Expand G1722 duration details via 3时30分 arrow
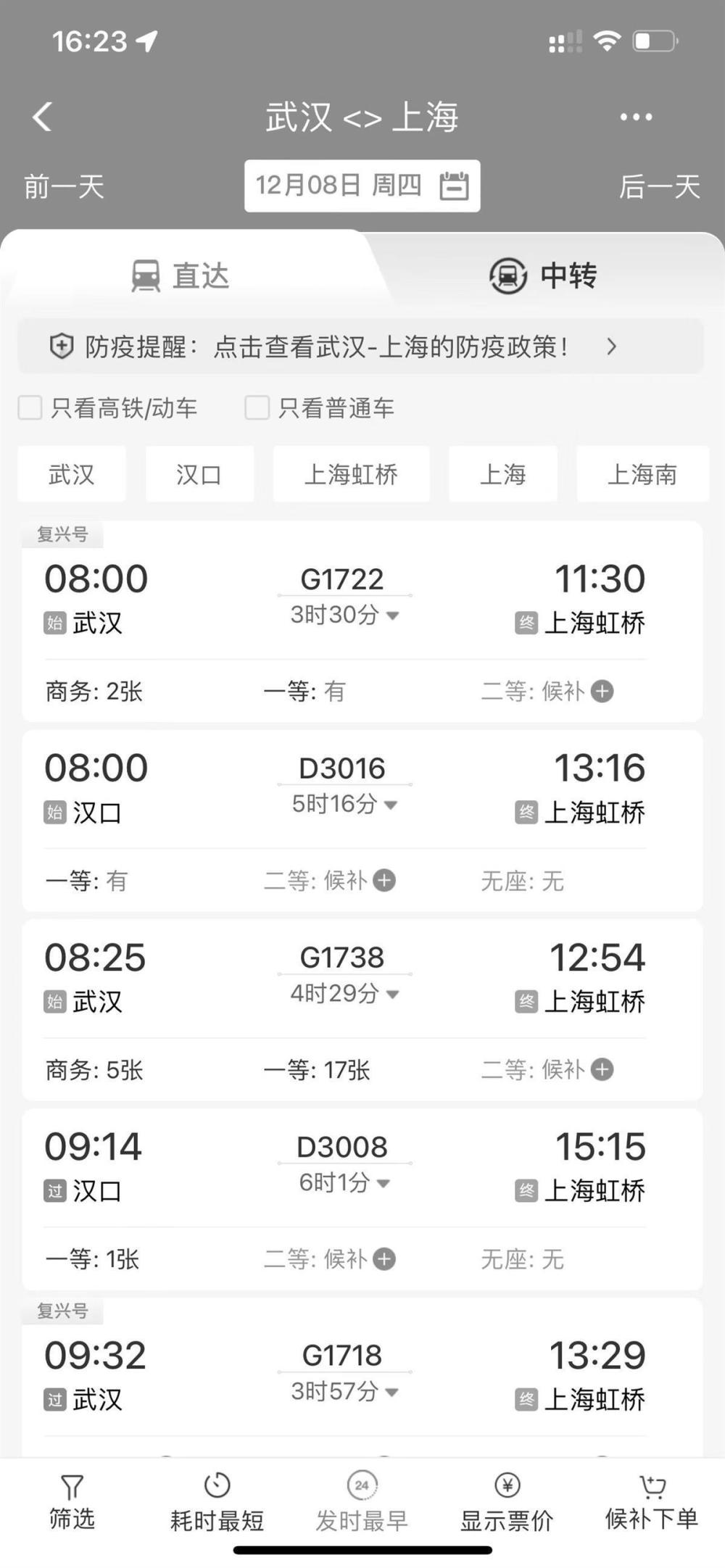 point(393,615)
